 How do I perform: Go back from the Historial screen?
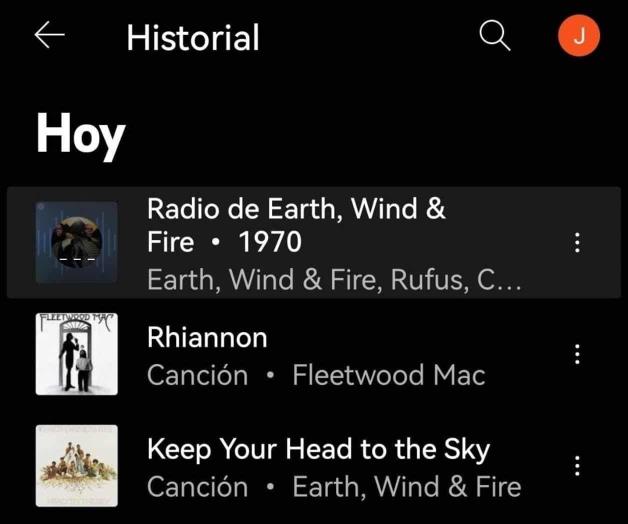tap(49, 36)
